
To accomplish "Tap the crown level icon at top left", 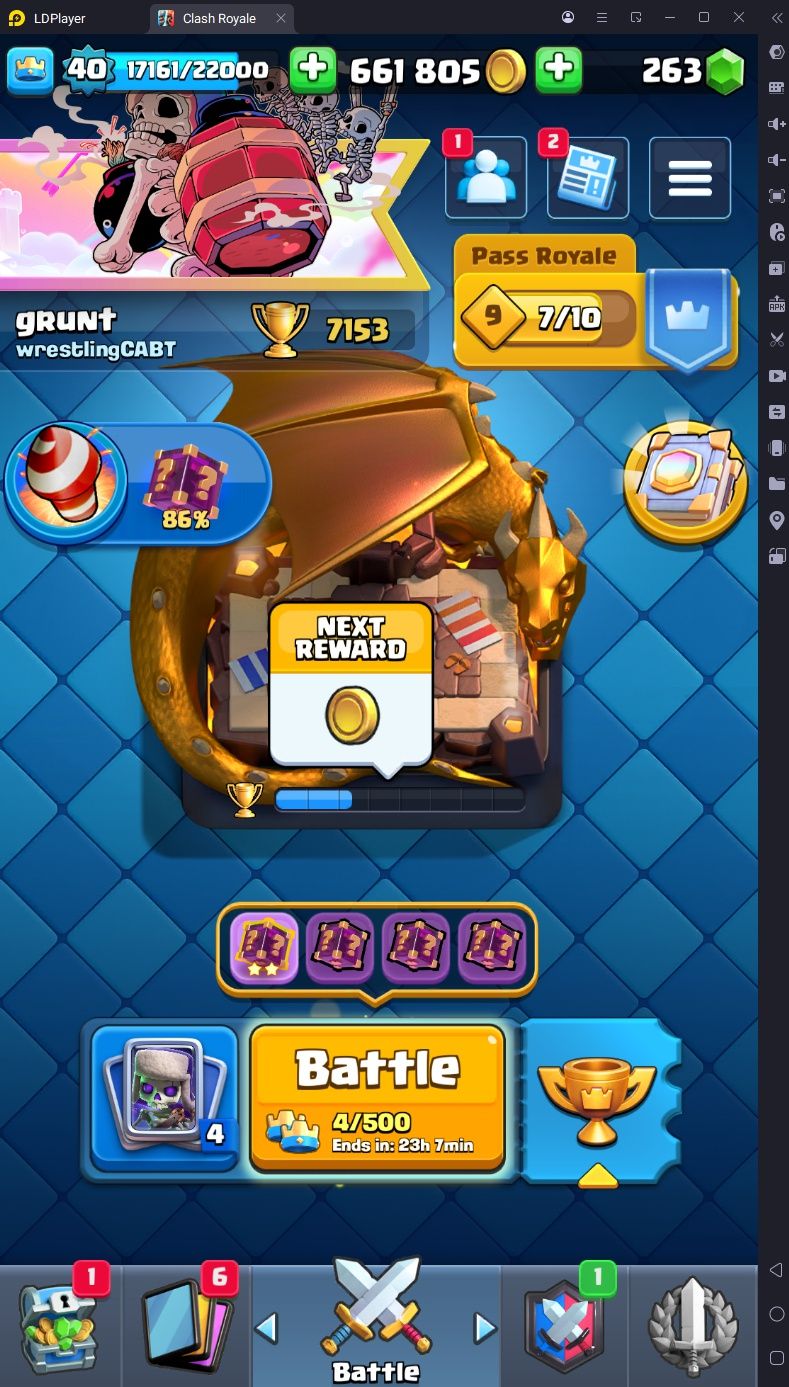I will pyautogui.click(x=31, y=70).
